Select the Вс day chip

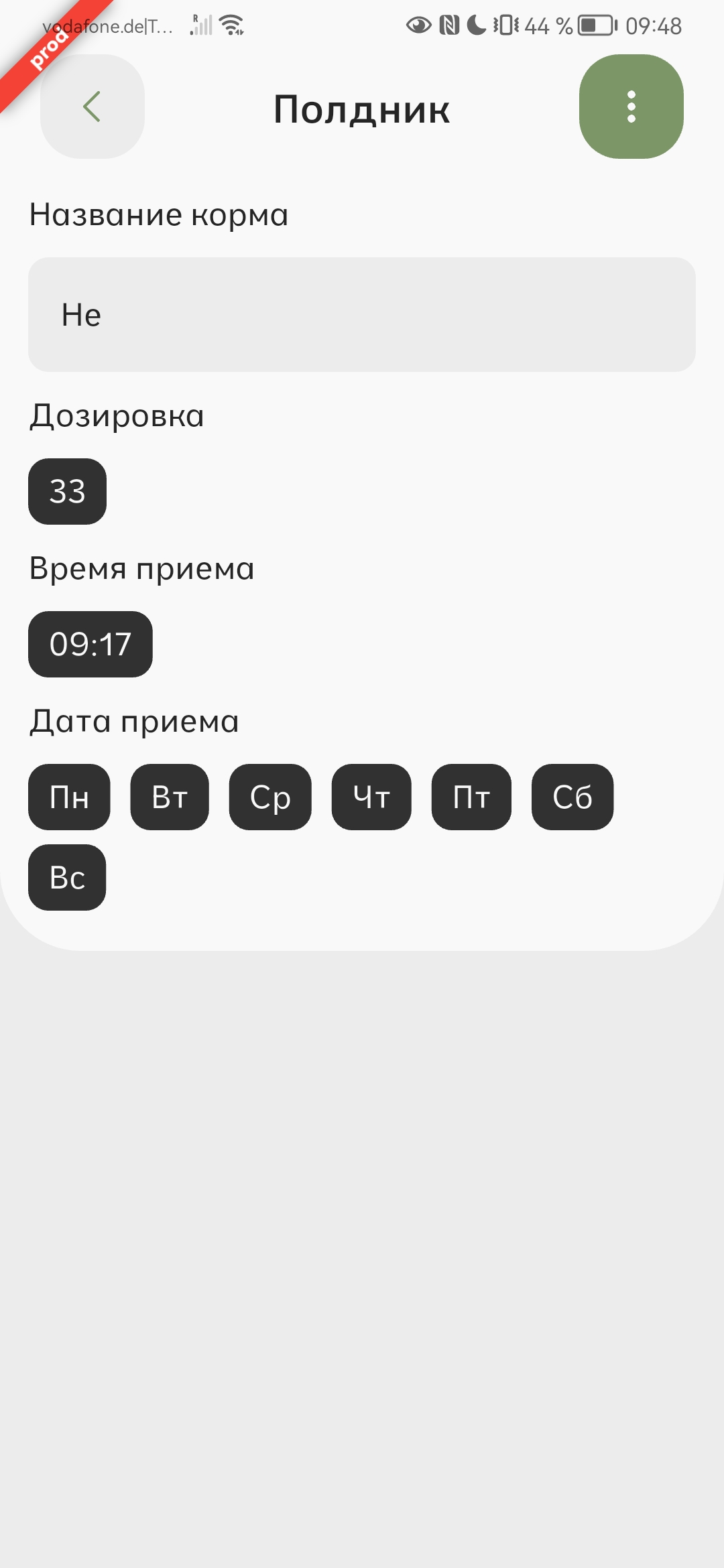67,877
